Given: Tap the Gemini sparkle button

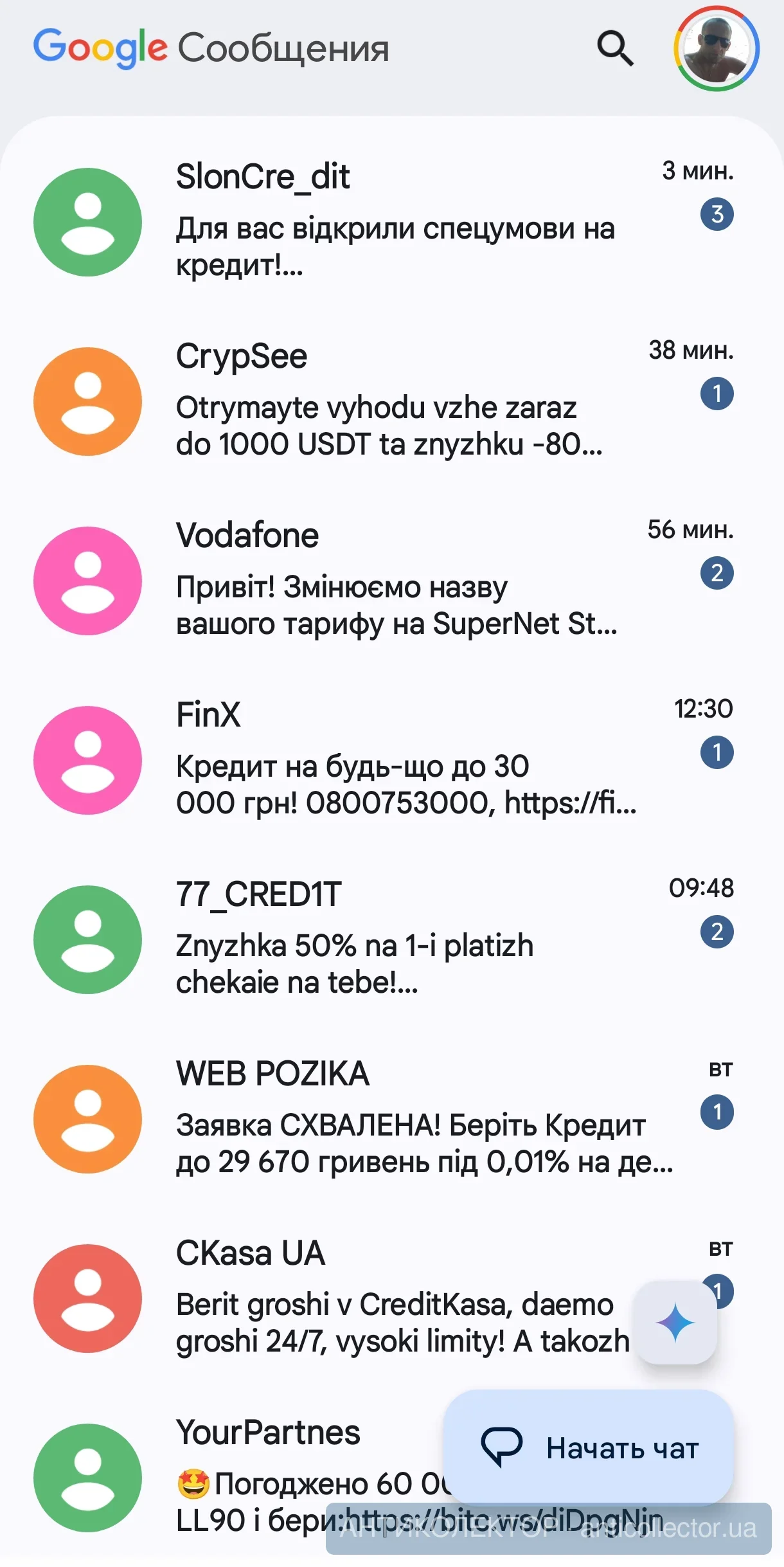Looking at the screenshot, I should 675,1323.
